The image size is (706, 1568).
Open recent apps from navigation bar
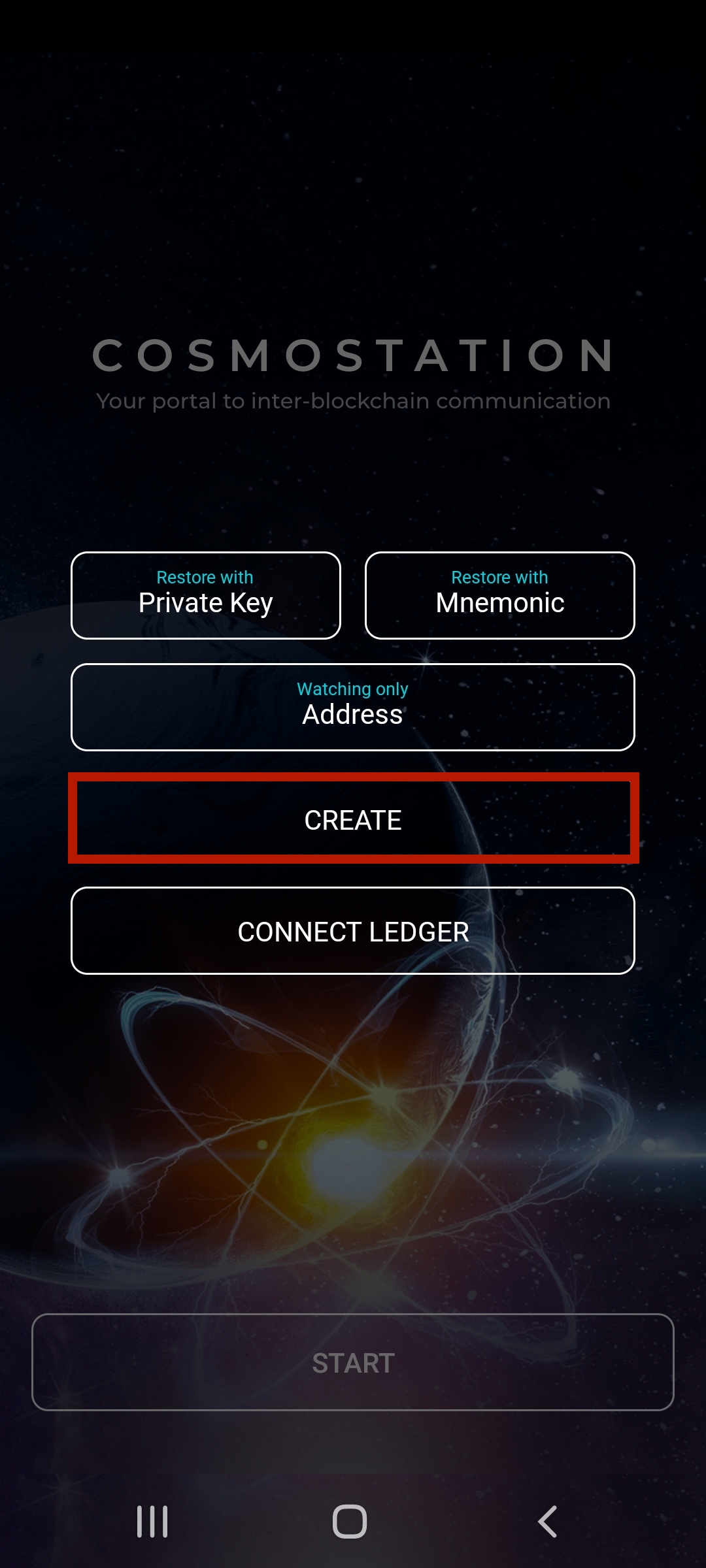click(152, 1522)
